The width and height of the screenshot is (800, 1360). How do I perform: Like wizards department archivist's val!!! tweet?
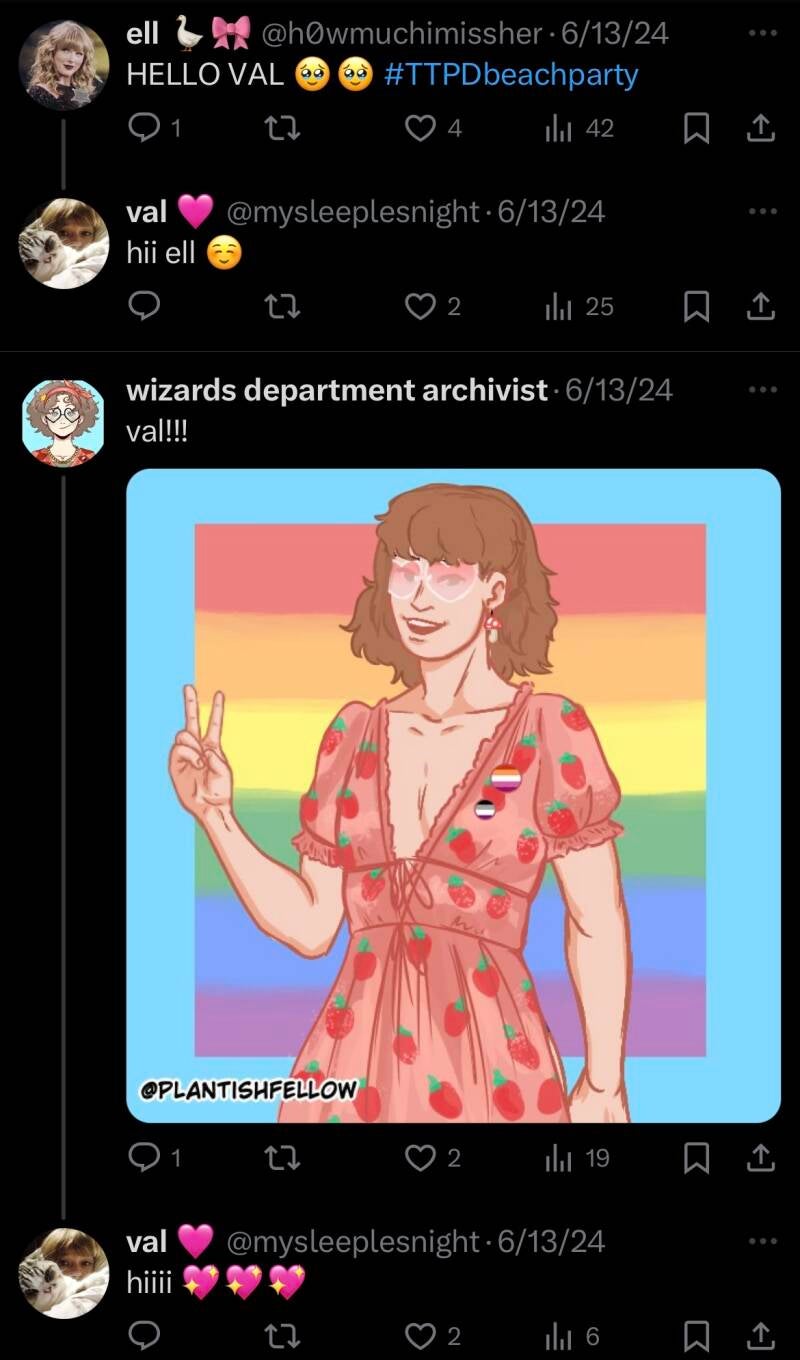[421, 1158]
